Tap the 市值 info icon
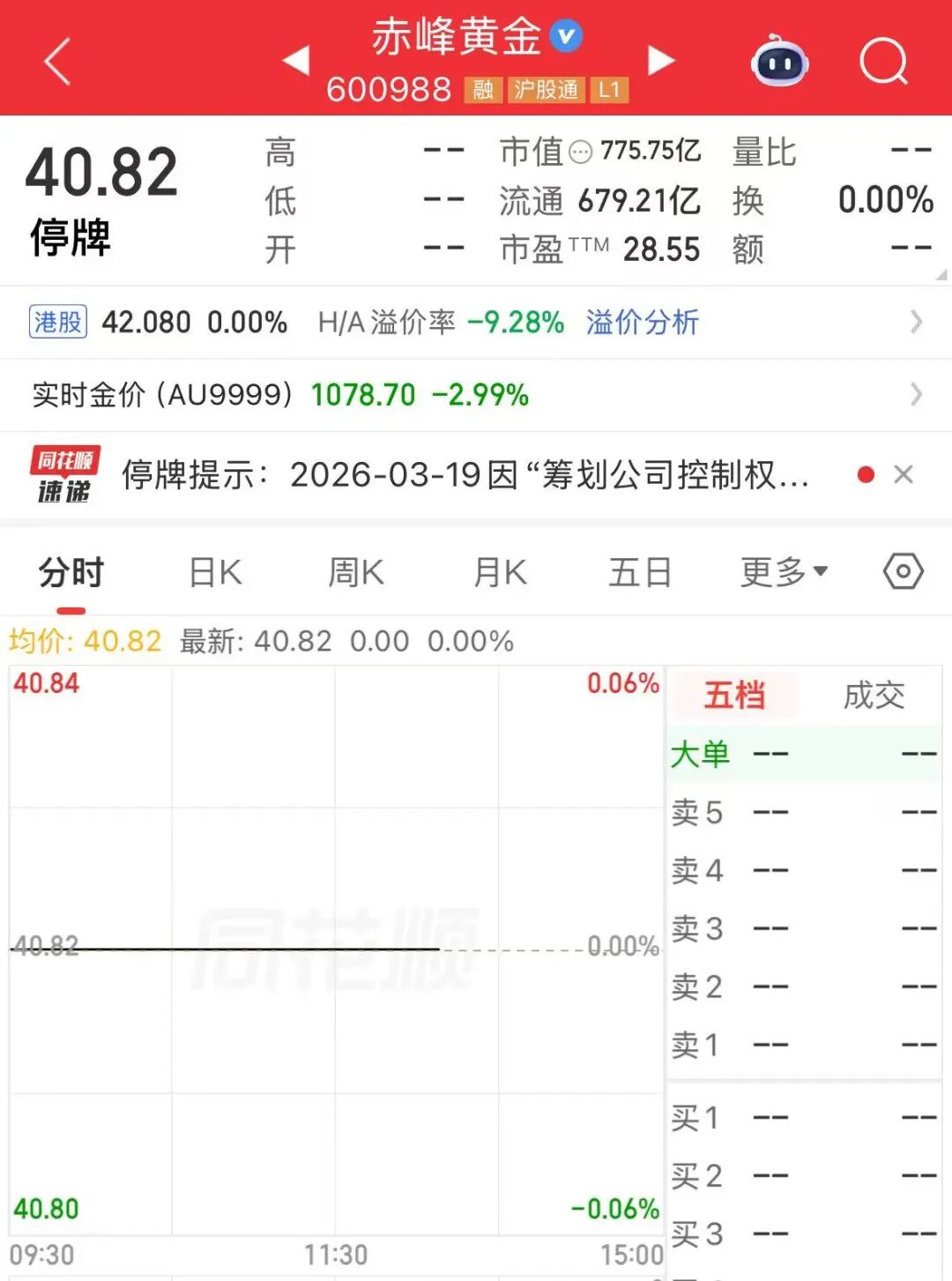This screenshot has height=1281, width=952. coord(580,153)
